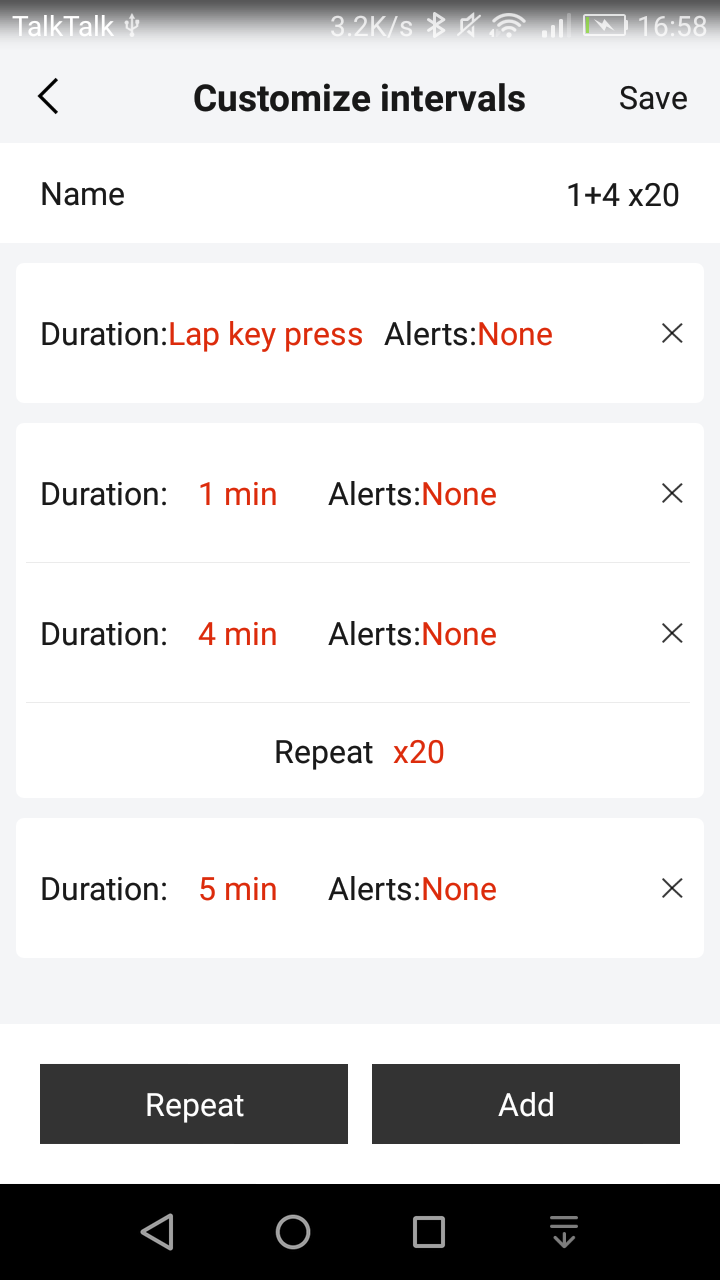Delete the 4 min interval
720x1280 pixels.
pyautogui.click(x=672, y=633)
